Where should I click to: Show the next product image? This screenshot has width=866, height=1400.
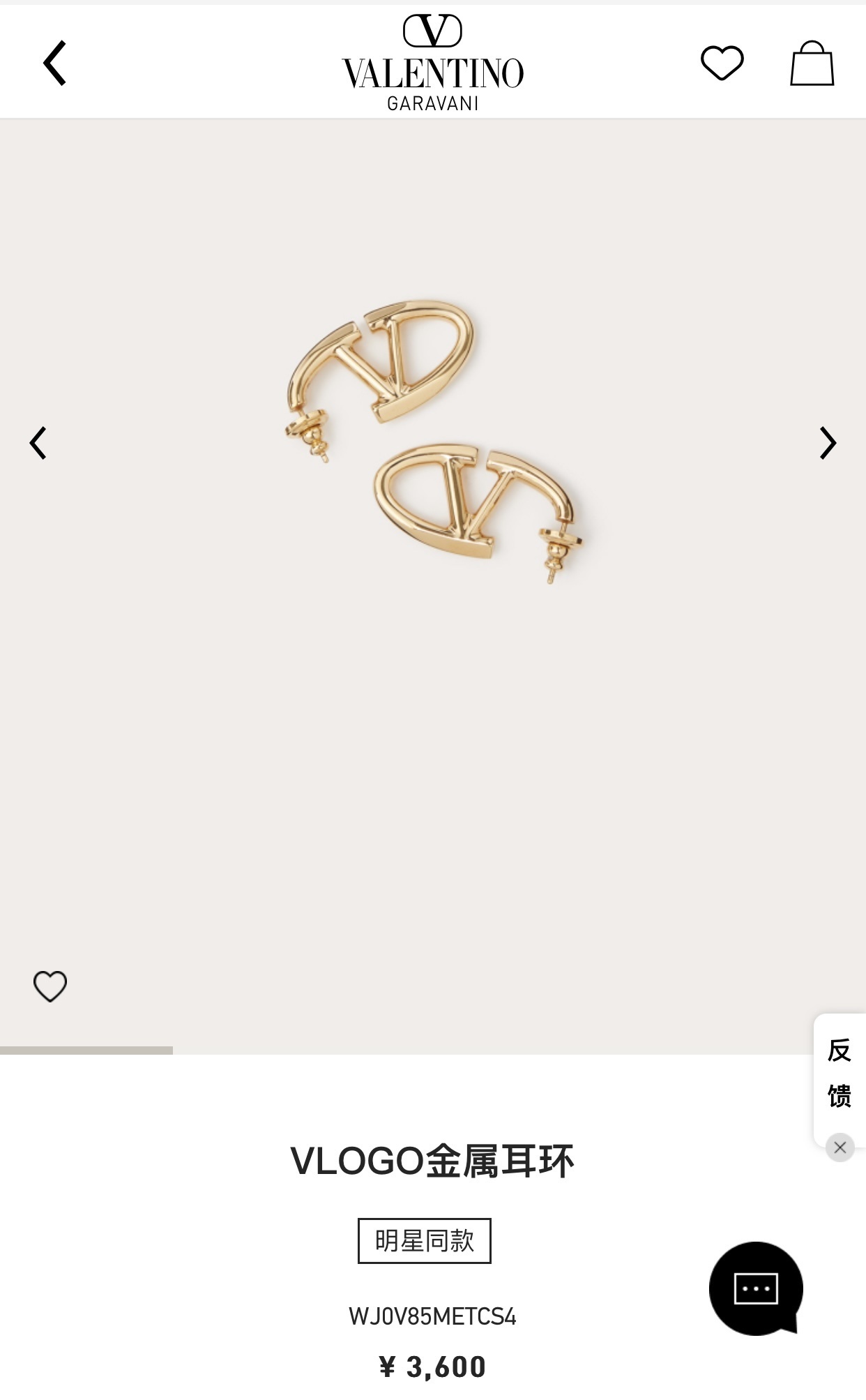coord(828,443)
